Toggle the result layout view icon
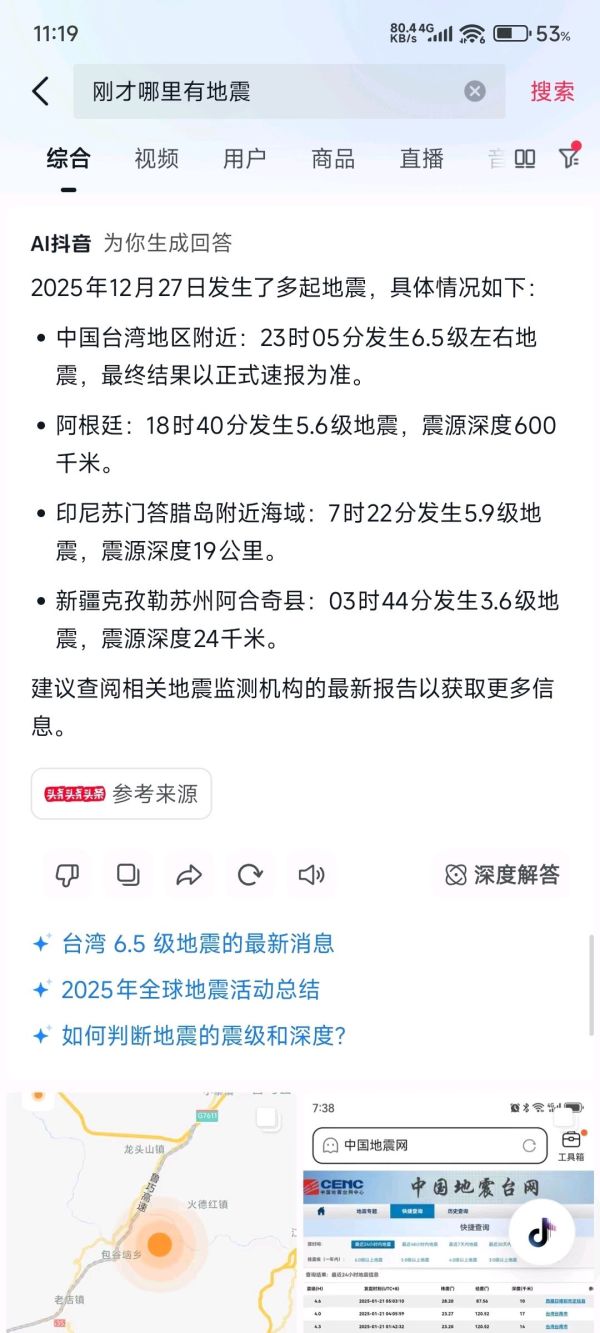 (525, 158)
